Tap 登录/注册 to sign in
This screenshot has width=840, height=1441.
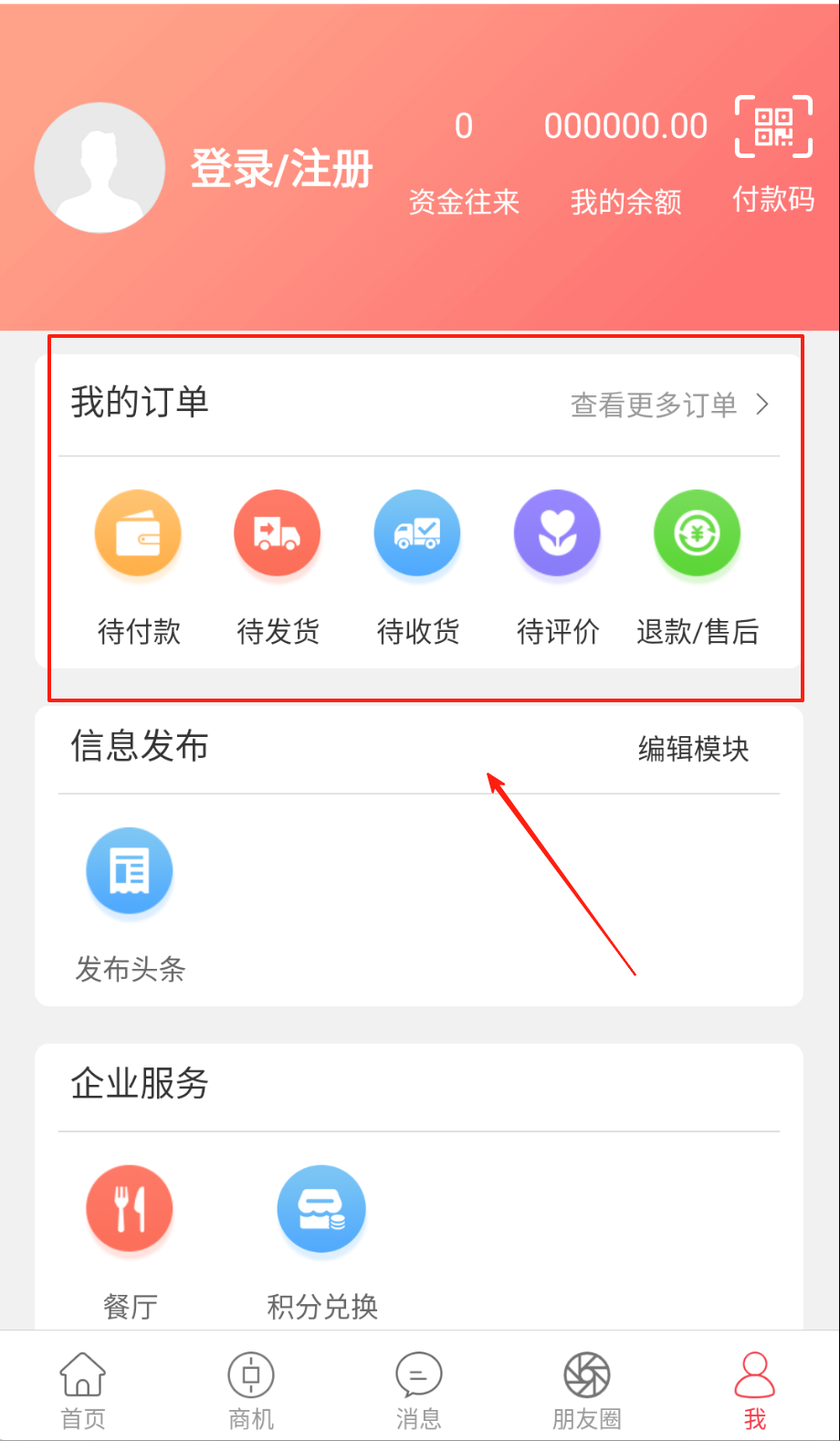tap(281, 169)
